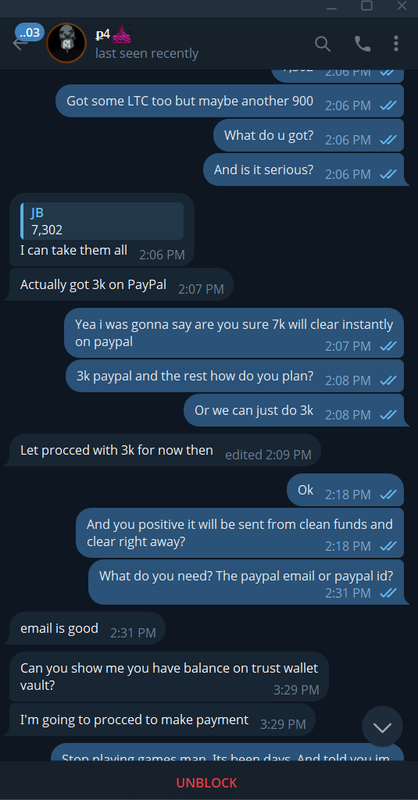Minimize the window
This screenshot has width=418, height=800.
click(x=332, y=8)
